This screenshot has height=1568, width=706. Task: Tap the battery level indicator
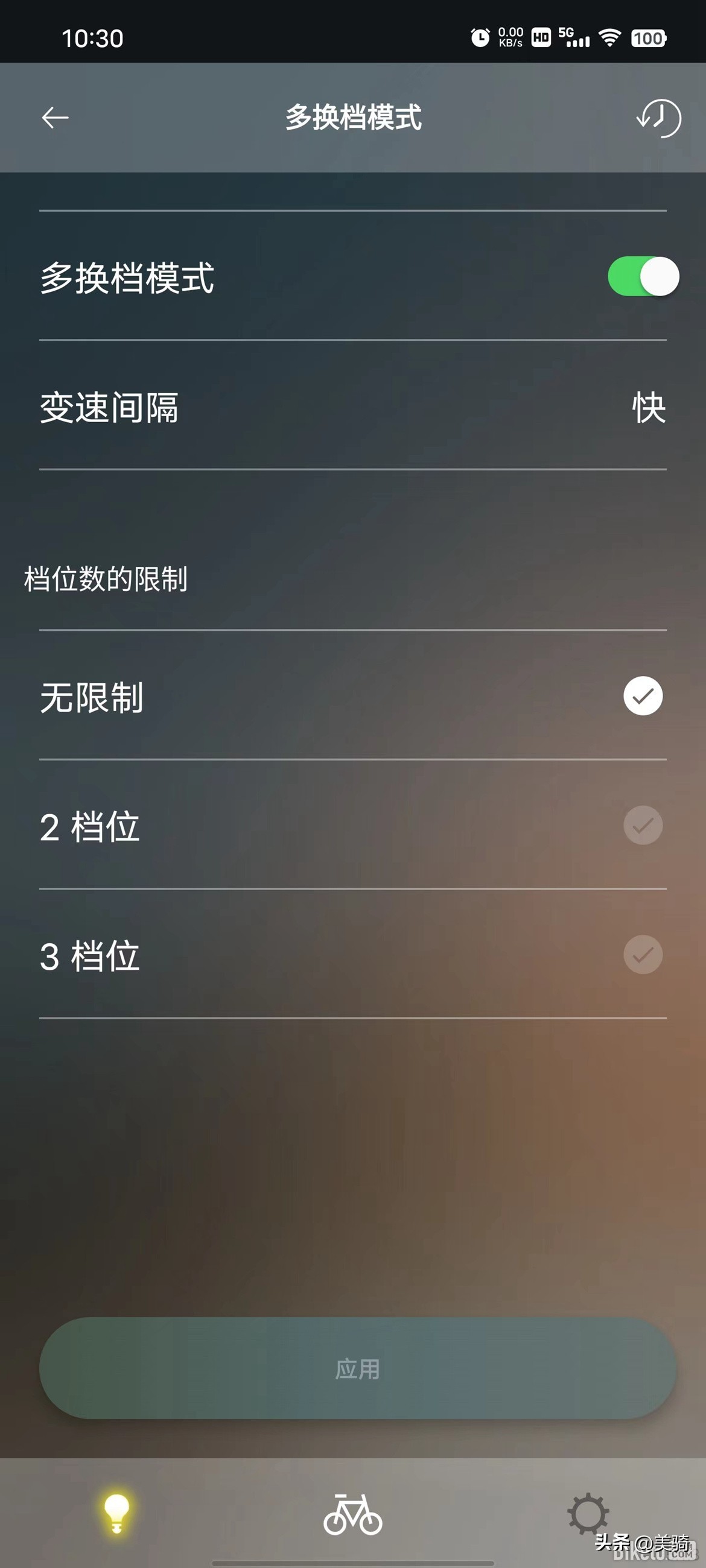649,38
